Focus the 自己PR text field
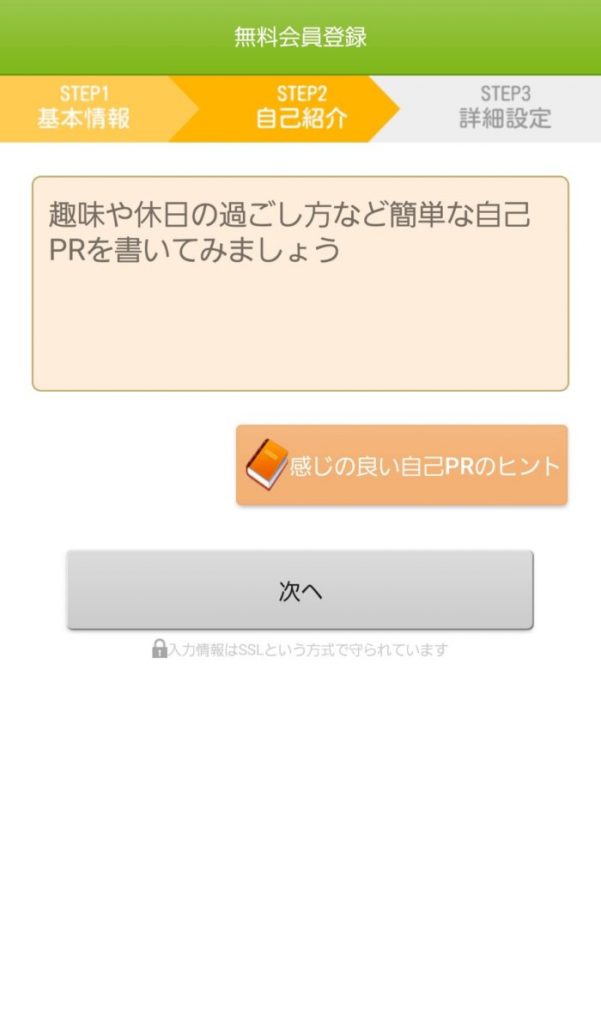The image size is (601, 1024). (x=300, y=283)
